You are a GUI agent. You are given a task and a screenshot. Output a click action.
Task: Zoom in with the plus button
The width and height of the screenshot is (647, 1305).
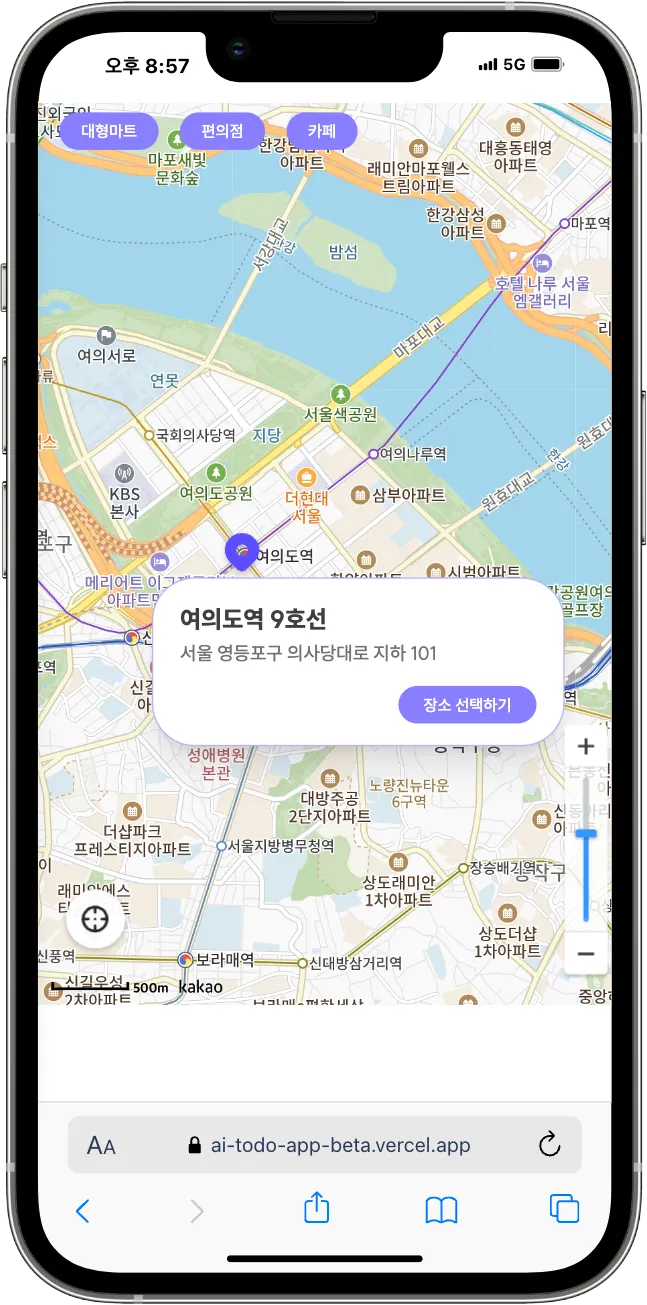(x=586, y=747)
